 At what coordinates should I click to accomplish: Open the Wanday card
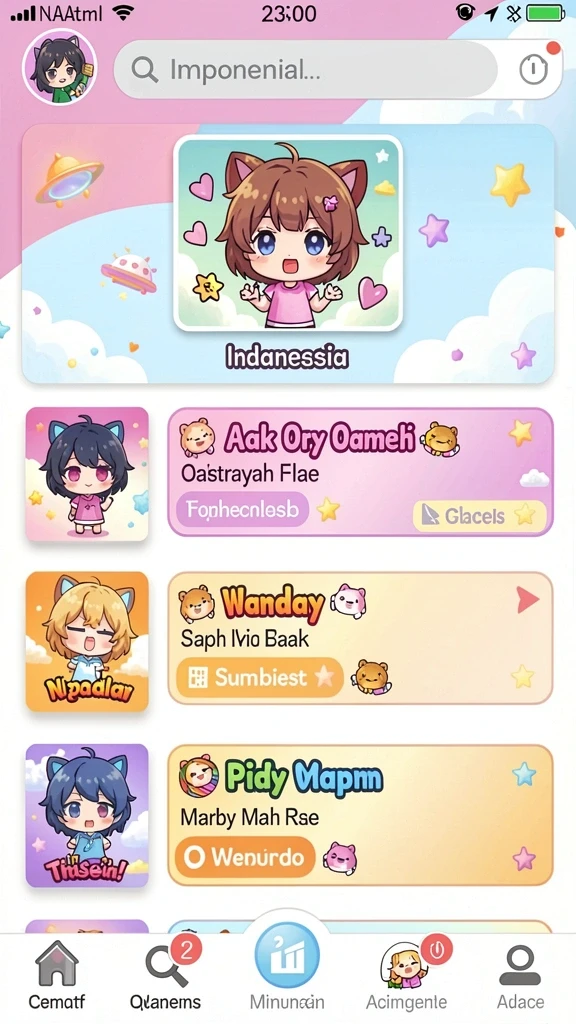[x=360, y=638]
